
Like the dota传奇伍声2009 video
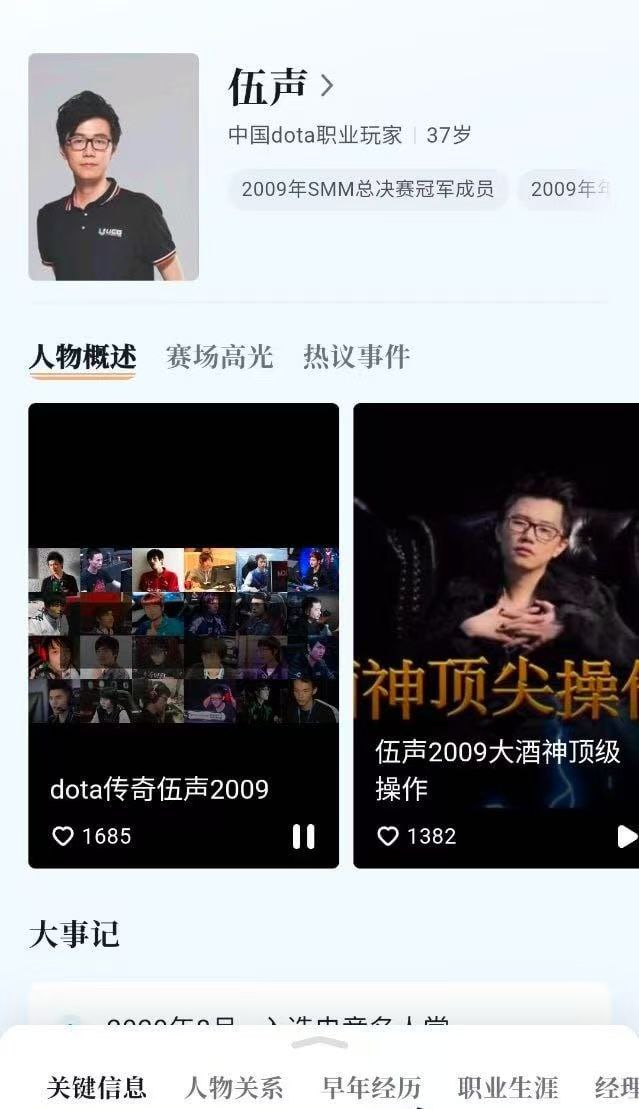pos(63,836)
